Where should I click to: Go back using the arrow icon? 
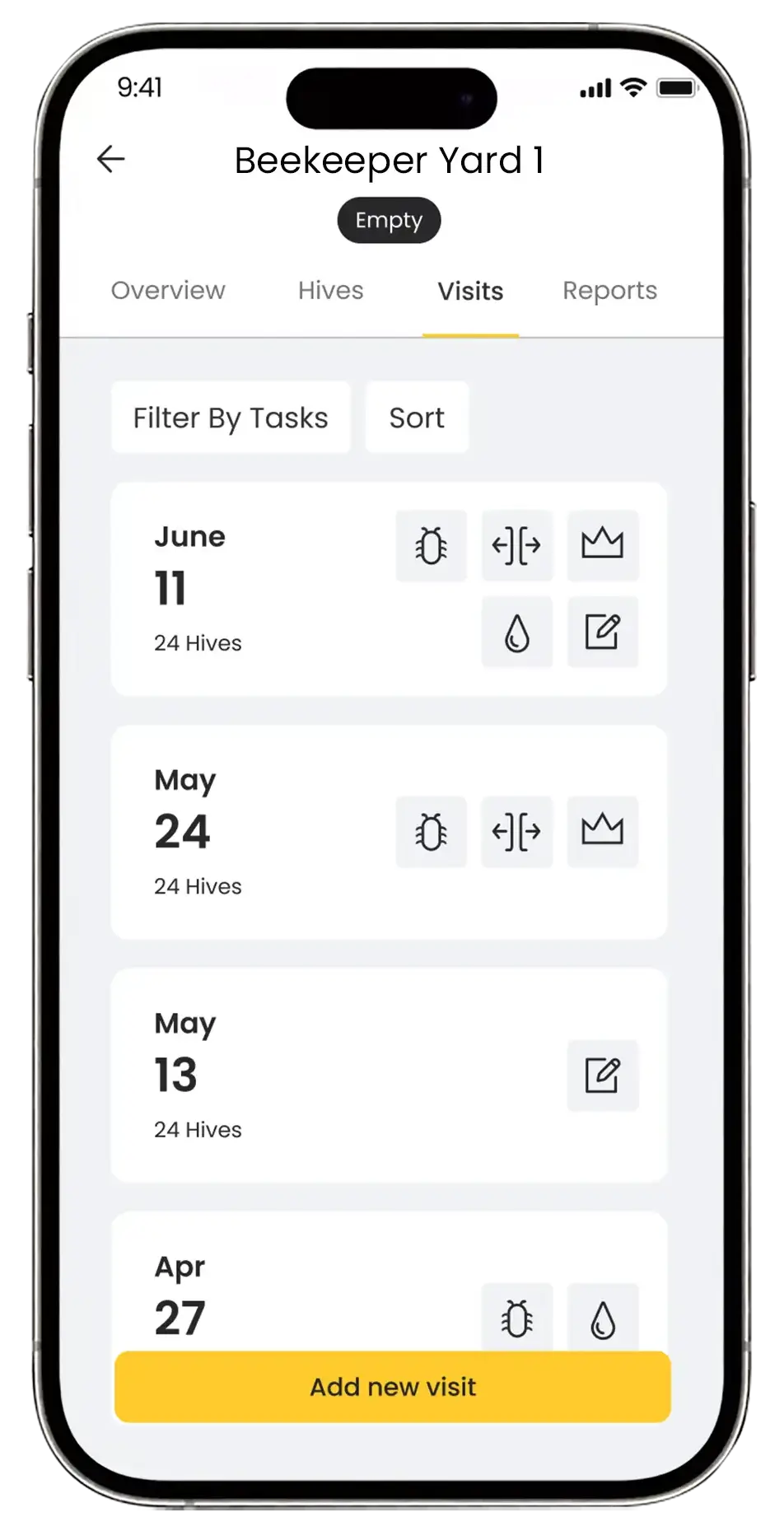[x=110, y=159]
